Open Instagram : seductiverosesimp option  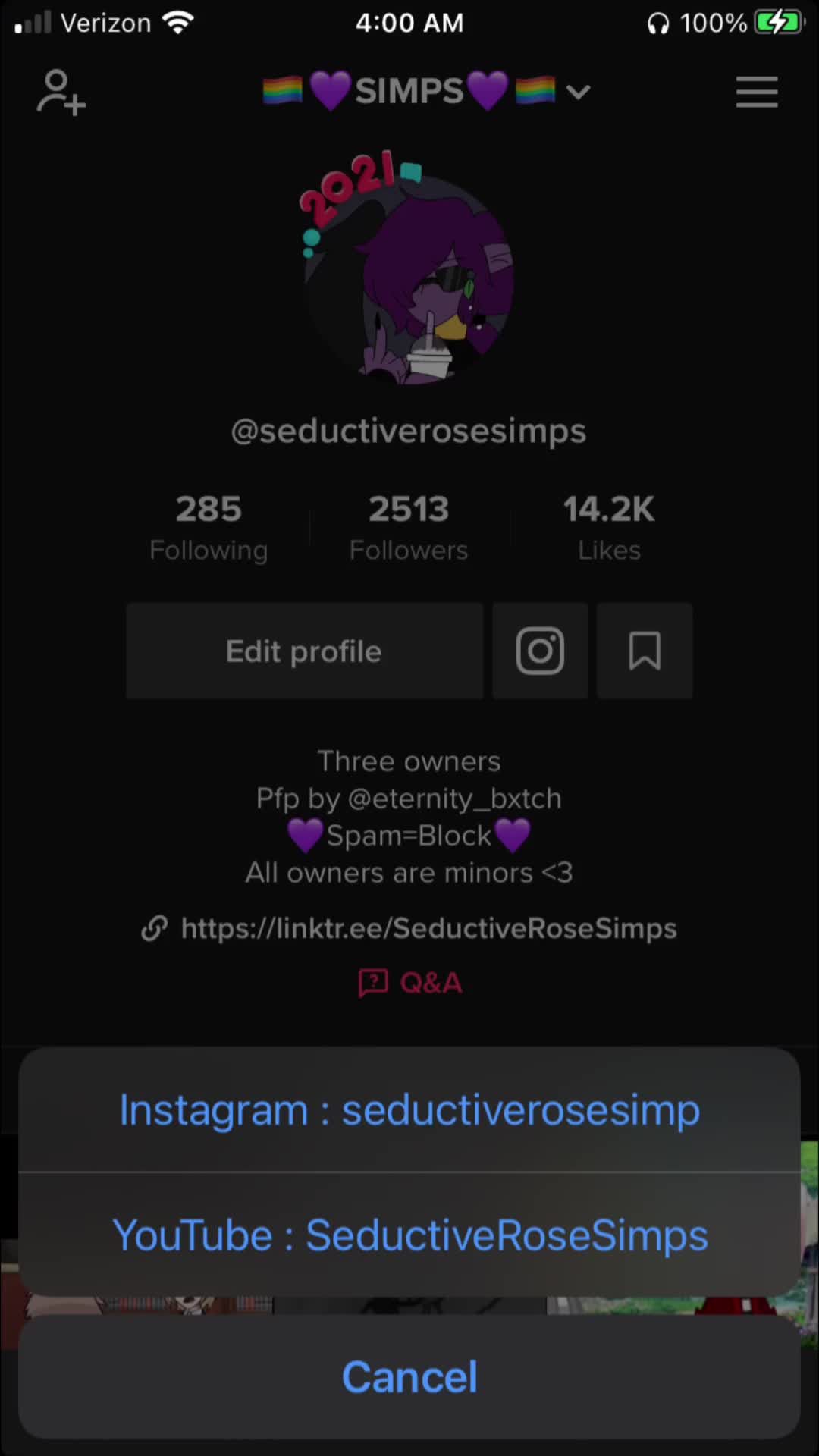coord(409,1110)
